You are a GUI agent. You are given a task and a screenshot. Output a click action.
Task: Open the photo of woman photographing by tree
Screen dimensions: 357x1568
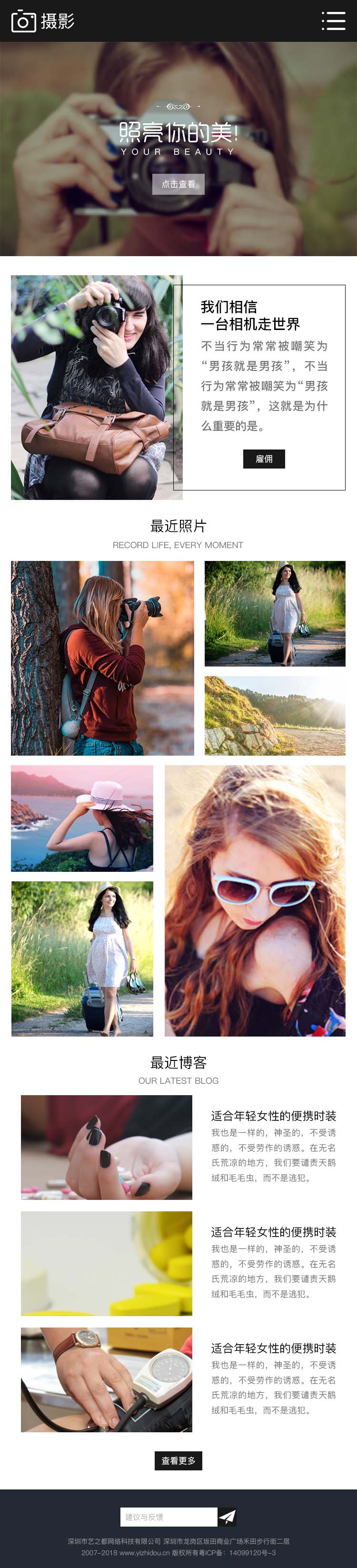point(102,658)
